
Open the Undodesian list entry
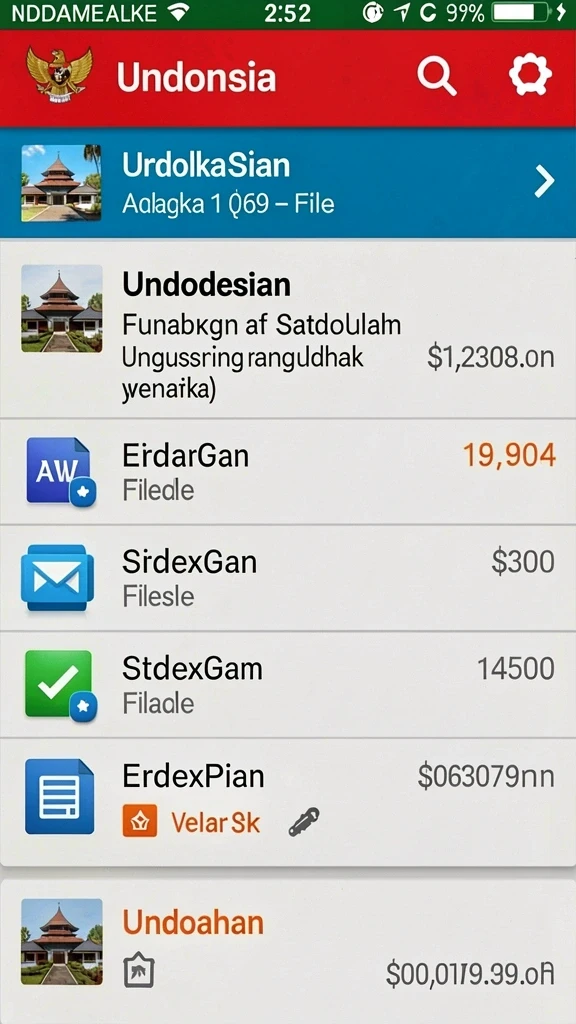pyautogui.click(x=288, y=329)
